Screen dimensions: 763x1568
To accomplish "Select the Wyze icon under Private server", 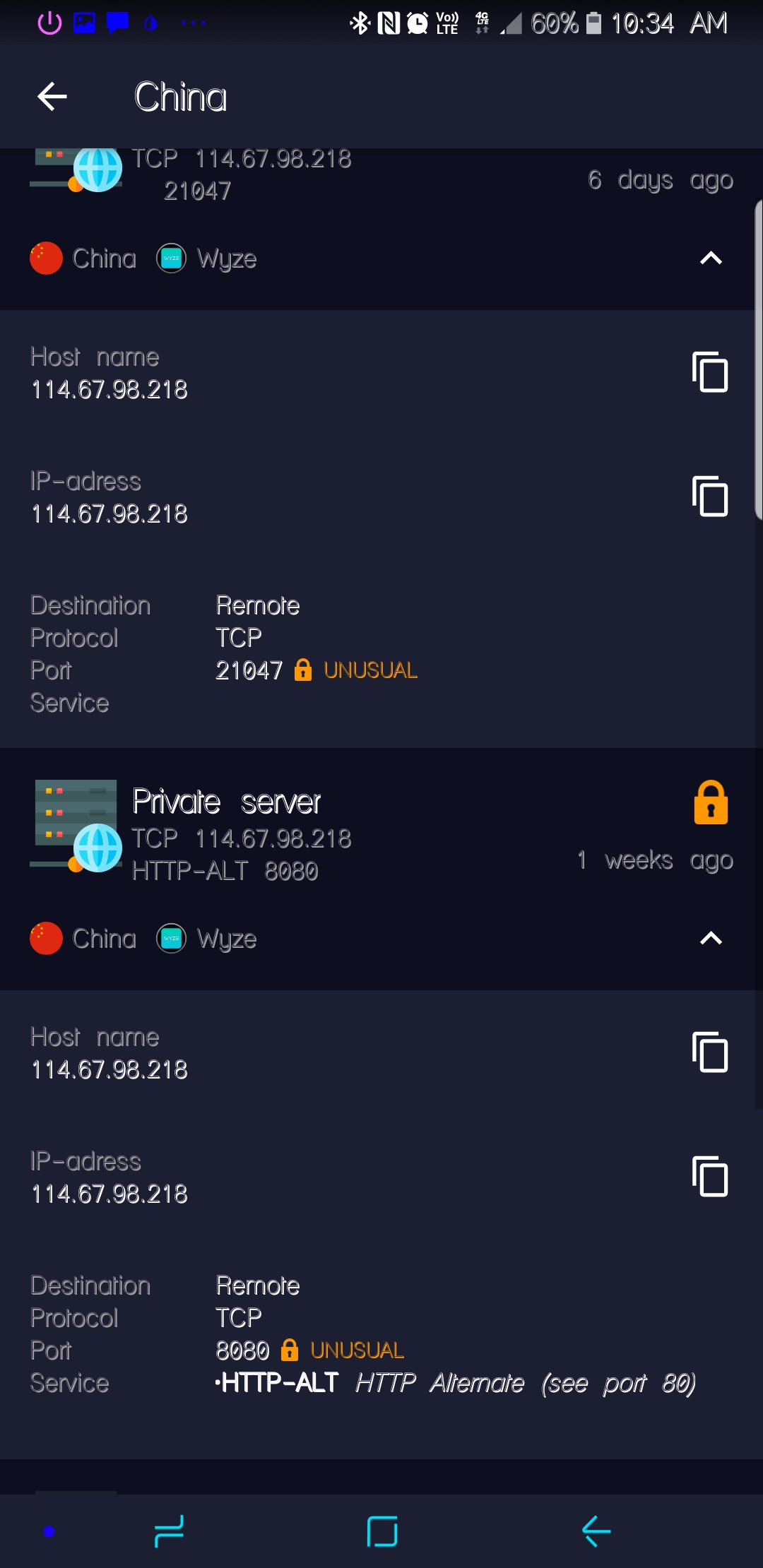I will pyautogui.click(x=172, y=939).
